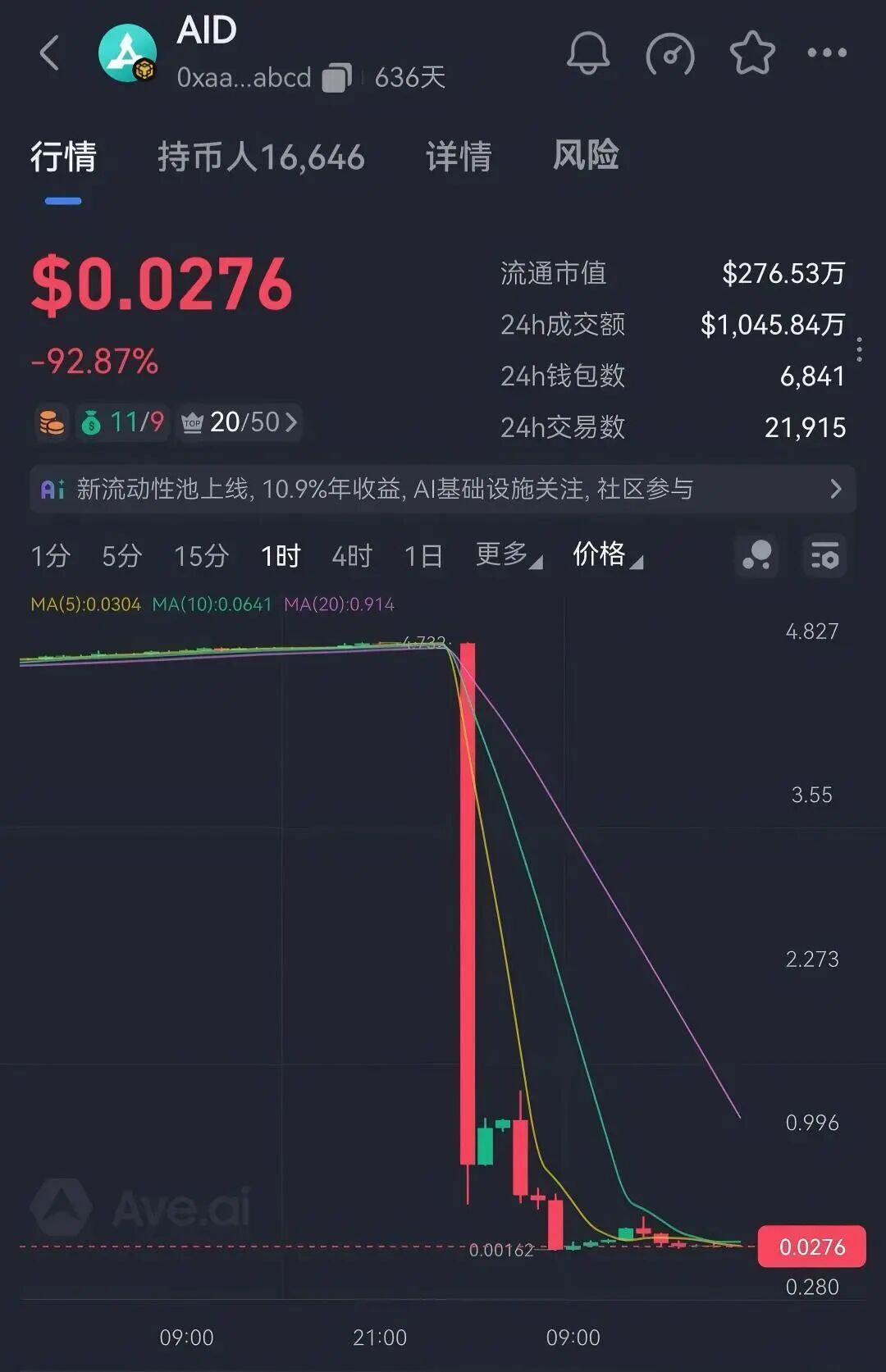Viewport: 886px width, 1372px height.
Task: Select the 1日 chart interval
Action: tap(422, 556)
